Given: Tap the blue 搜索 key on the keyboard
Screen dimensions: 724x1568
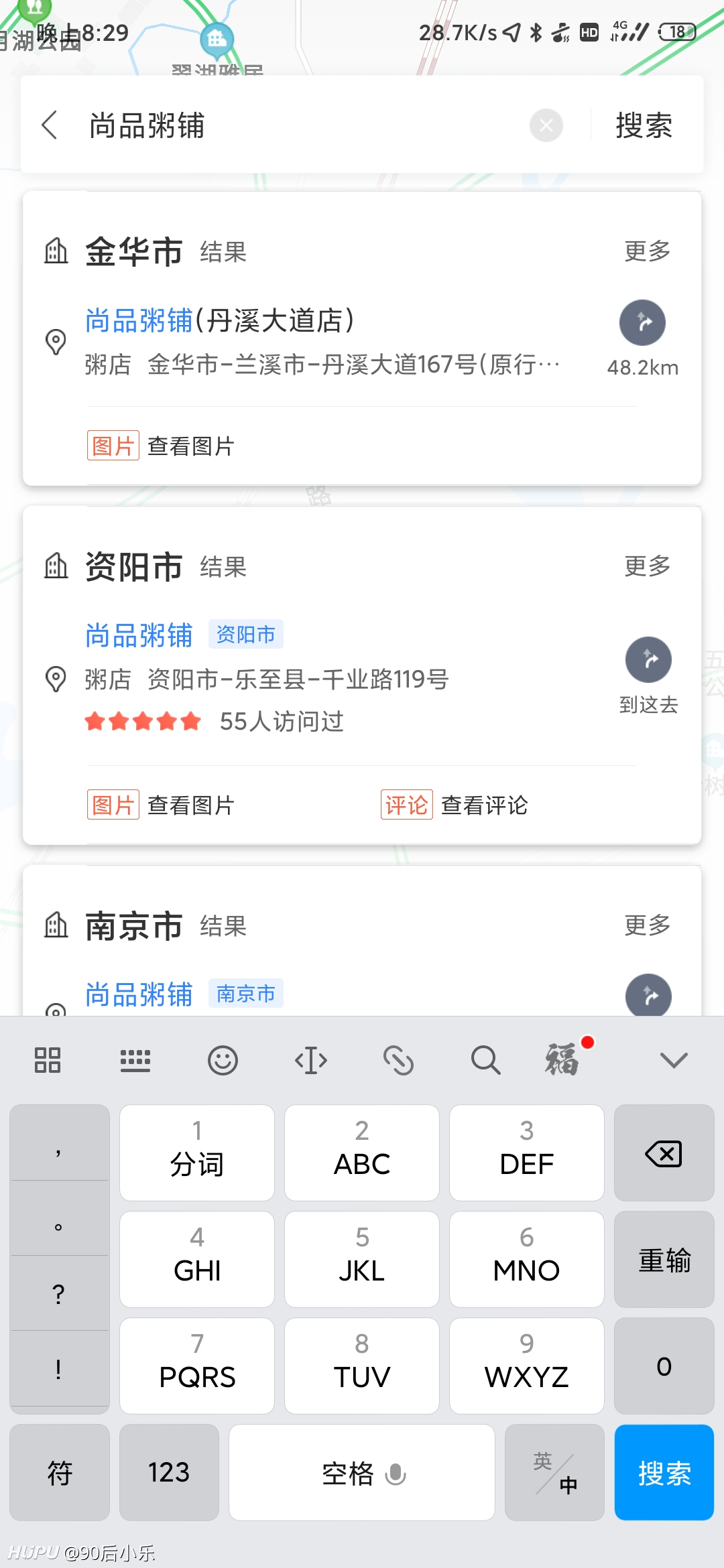Looking at the screenshot, I should pyautogui.click(x=664, y=1473).
